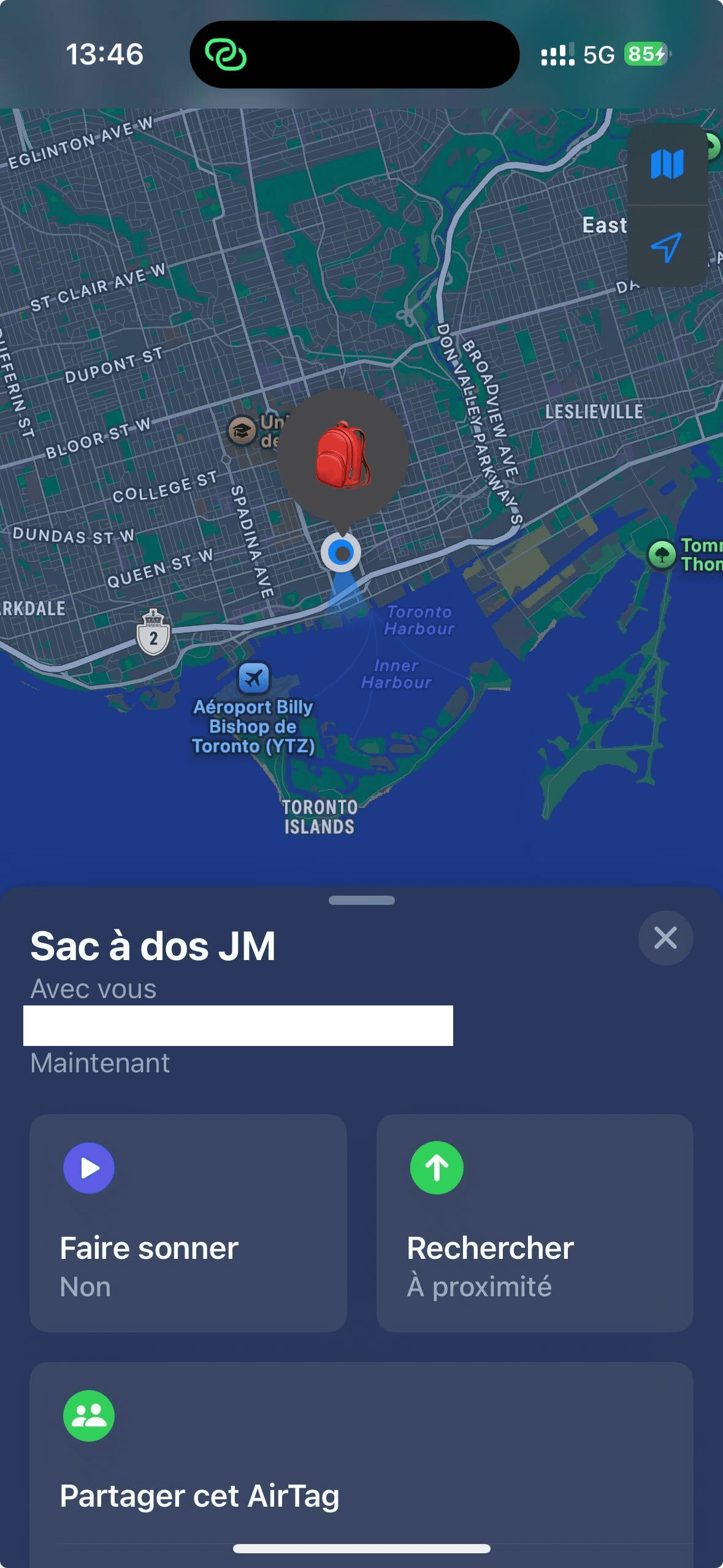Center map on my location
Screen dimensions: 723x1568
667,247
